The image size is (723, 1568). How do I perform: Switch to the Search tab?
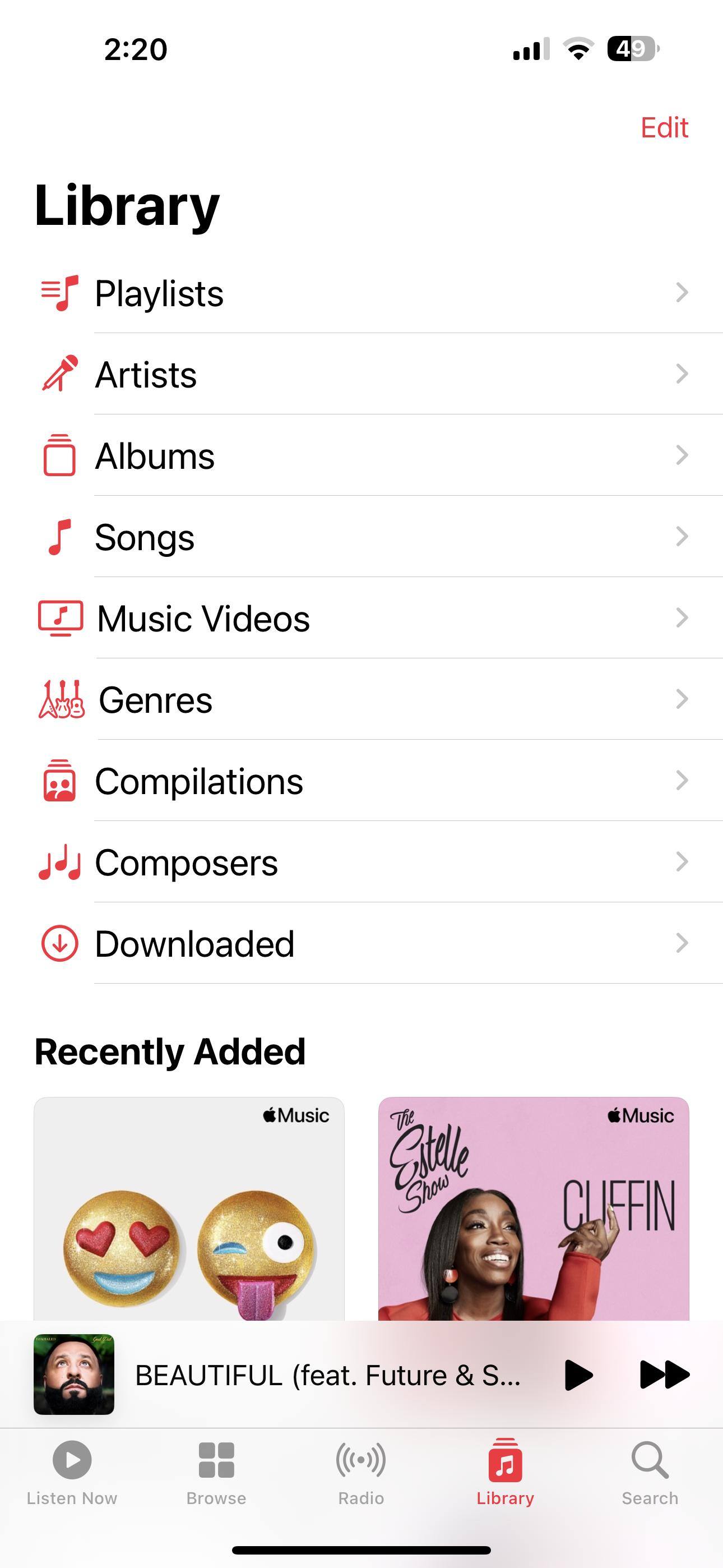click(650, 1472)
